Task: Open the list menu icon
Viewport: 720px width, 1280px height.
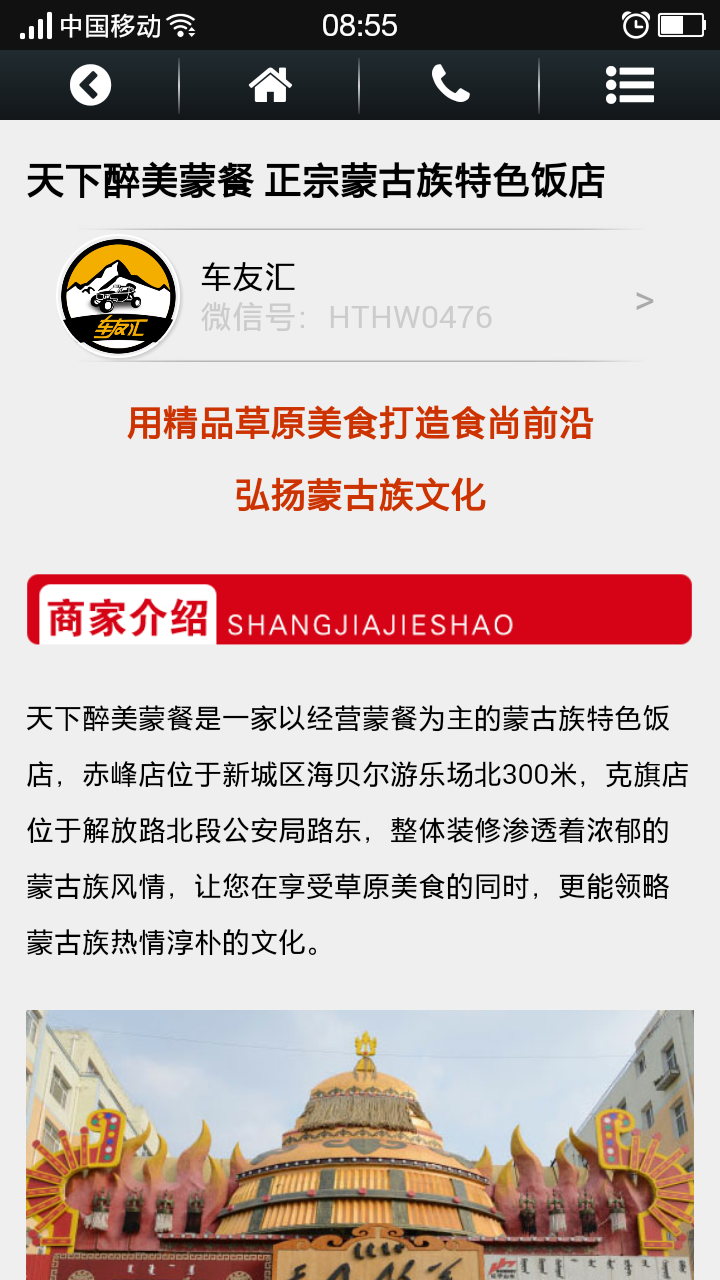Action: coord(630,85)
